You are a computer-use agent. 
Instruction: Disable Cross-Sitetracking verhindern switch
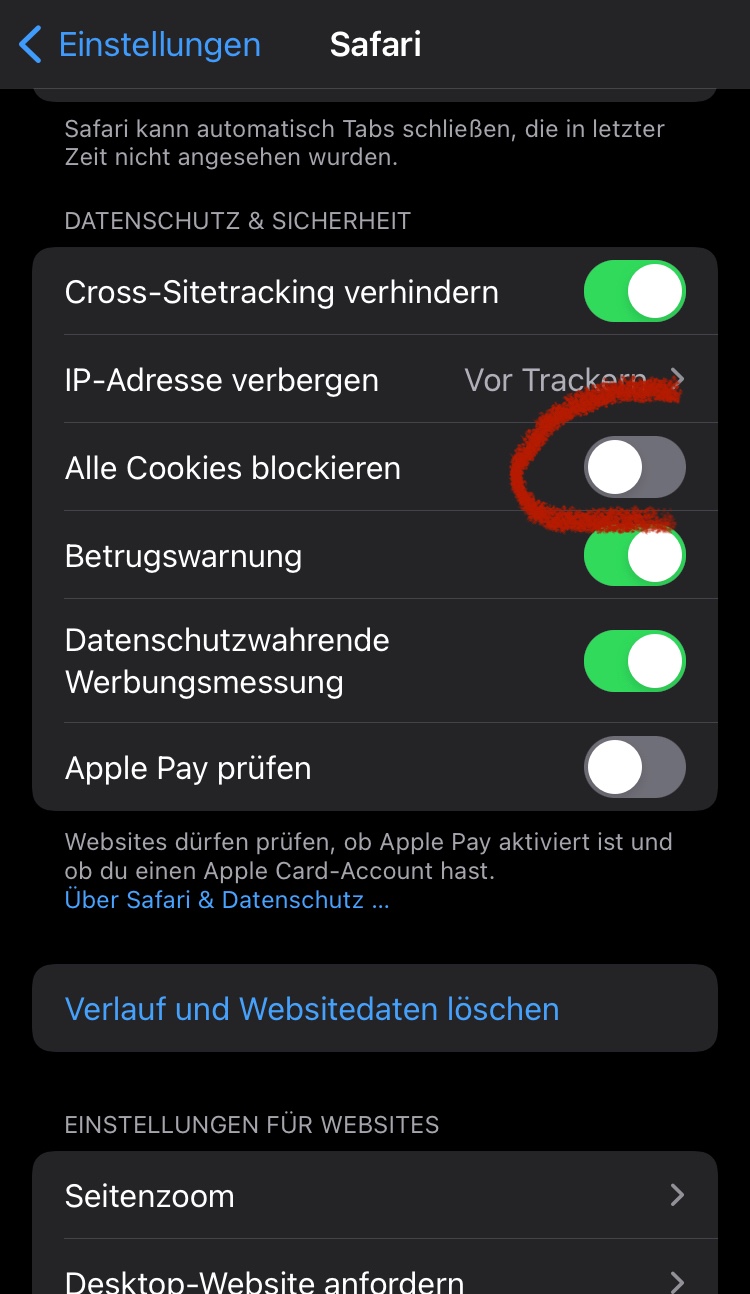point(634,292)
